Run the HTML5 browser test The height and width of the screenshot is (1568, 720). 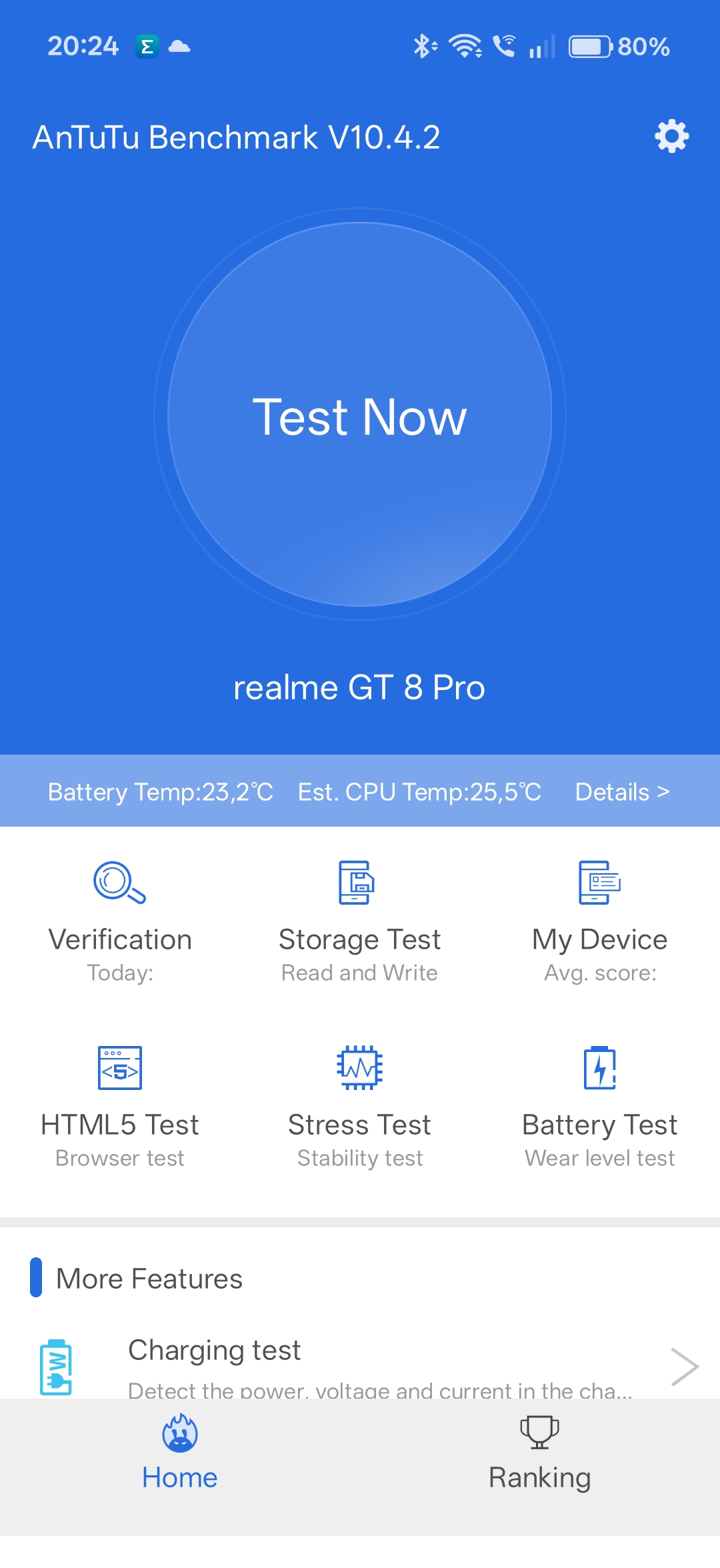click(120, 1107)
